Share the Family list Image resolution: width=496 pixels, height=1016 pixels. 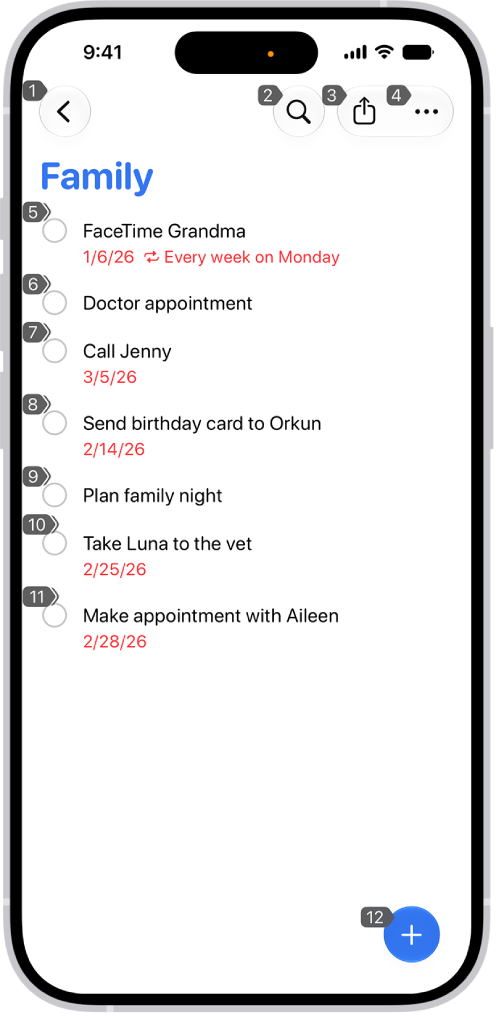[x=364, y=111]
